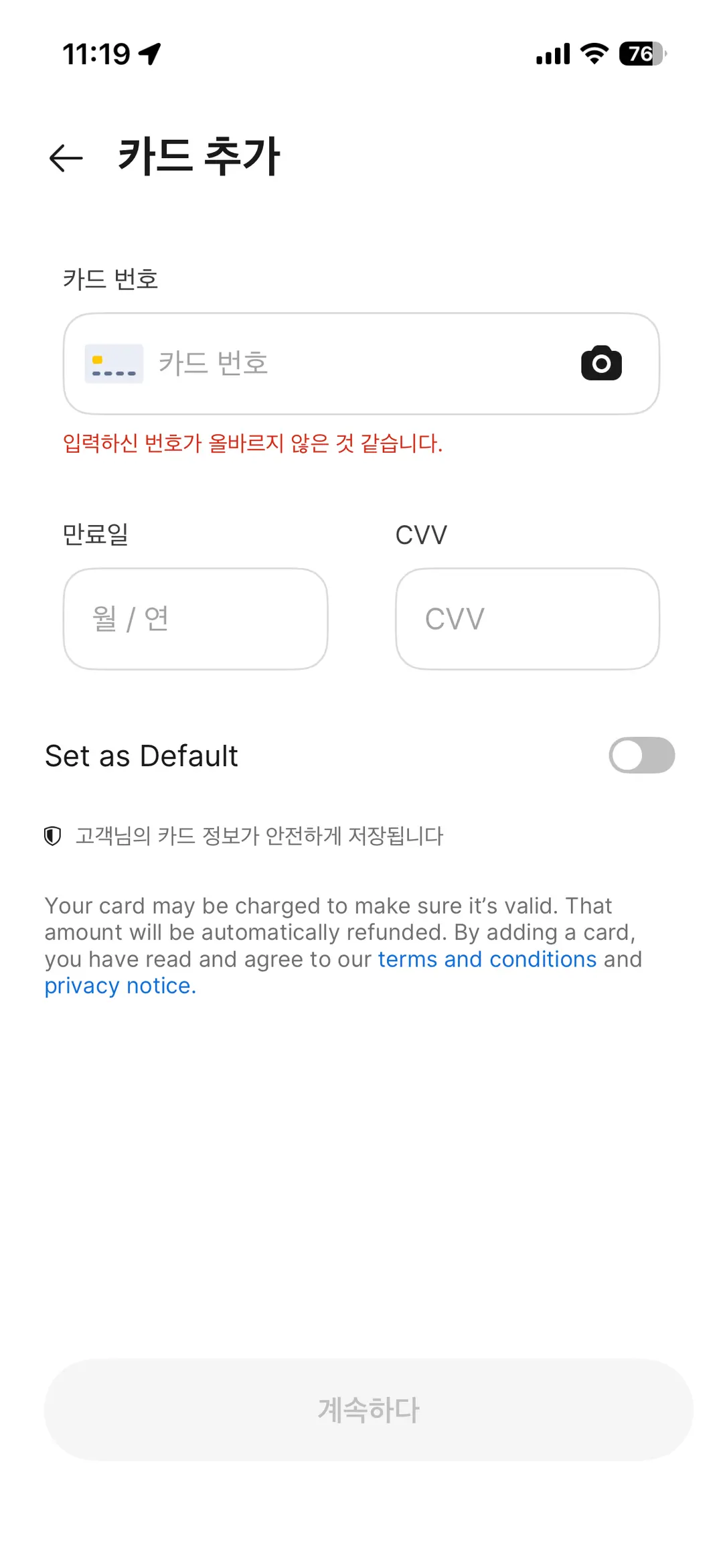This screenshot has height=1568, width=723.
Task: Open the privacy notice link
Action: [120, 986]
